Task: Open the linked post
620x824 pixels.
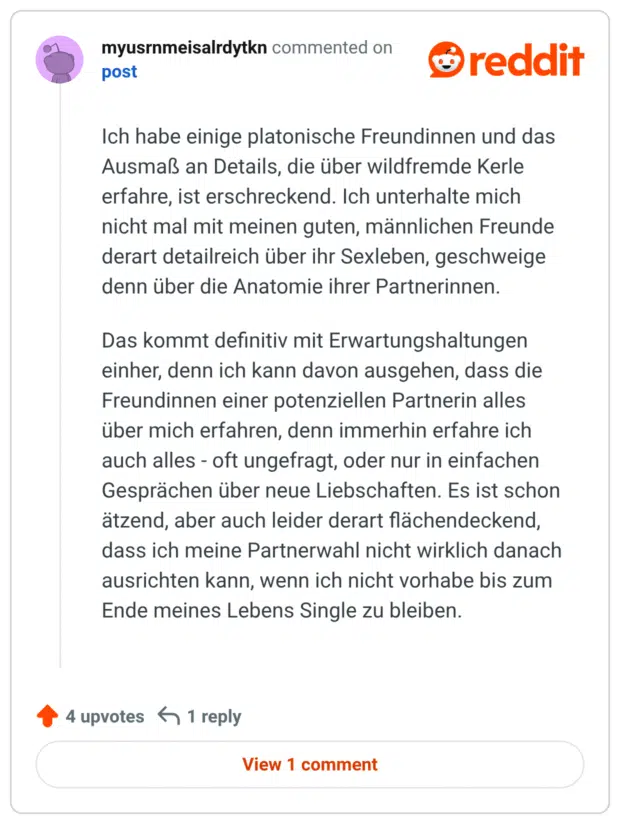Action: click(119, 72)
